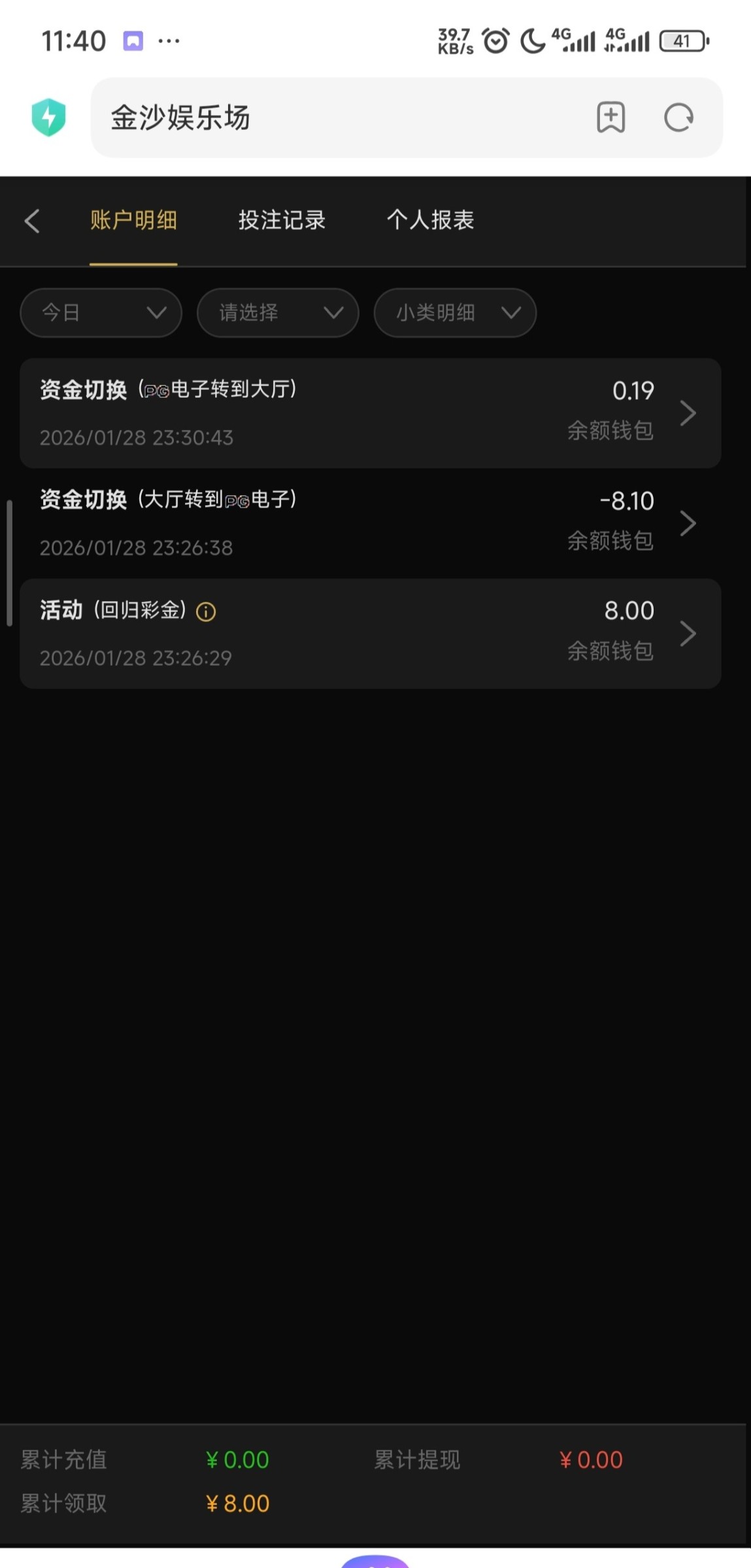Expand the 小类明细 dropdown
751x1568 pixels.
tap(455, 313)
